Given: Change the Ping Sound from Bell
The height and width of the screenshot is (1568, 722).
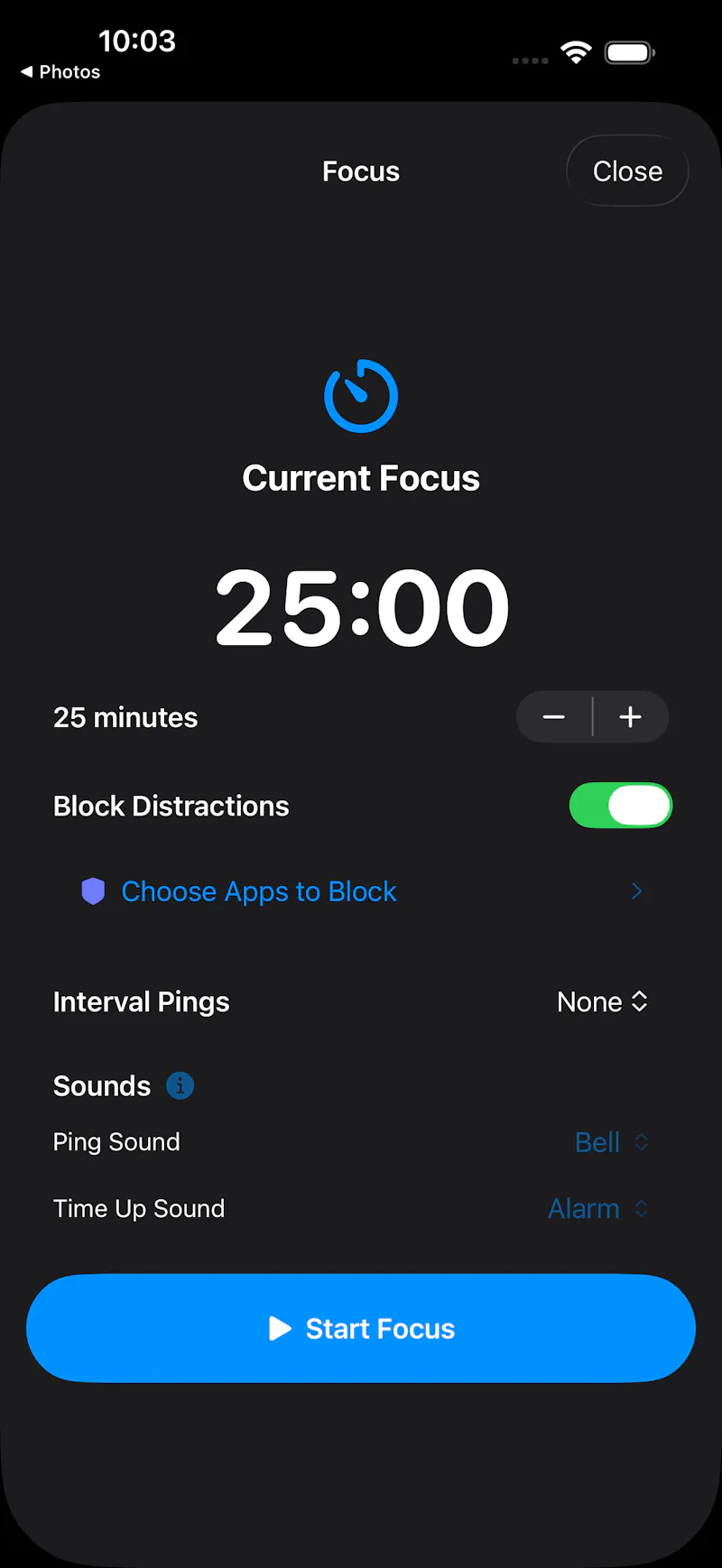Looking at the screenshot, I should point(611,1142).
